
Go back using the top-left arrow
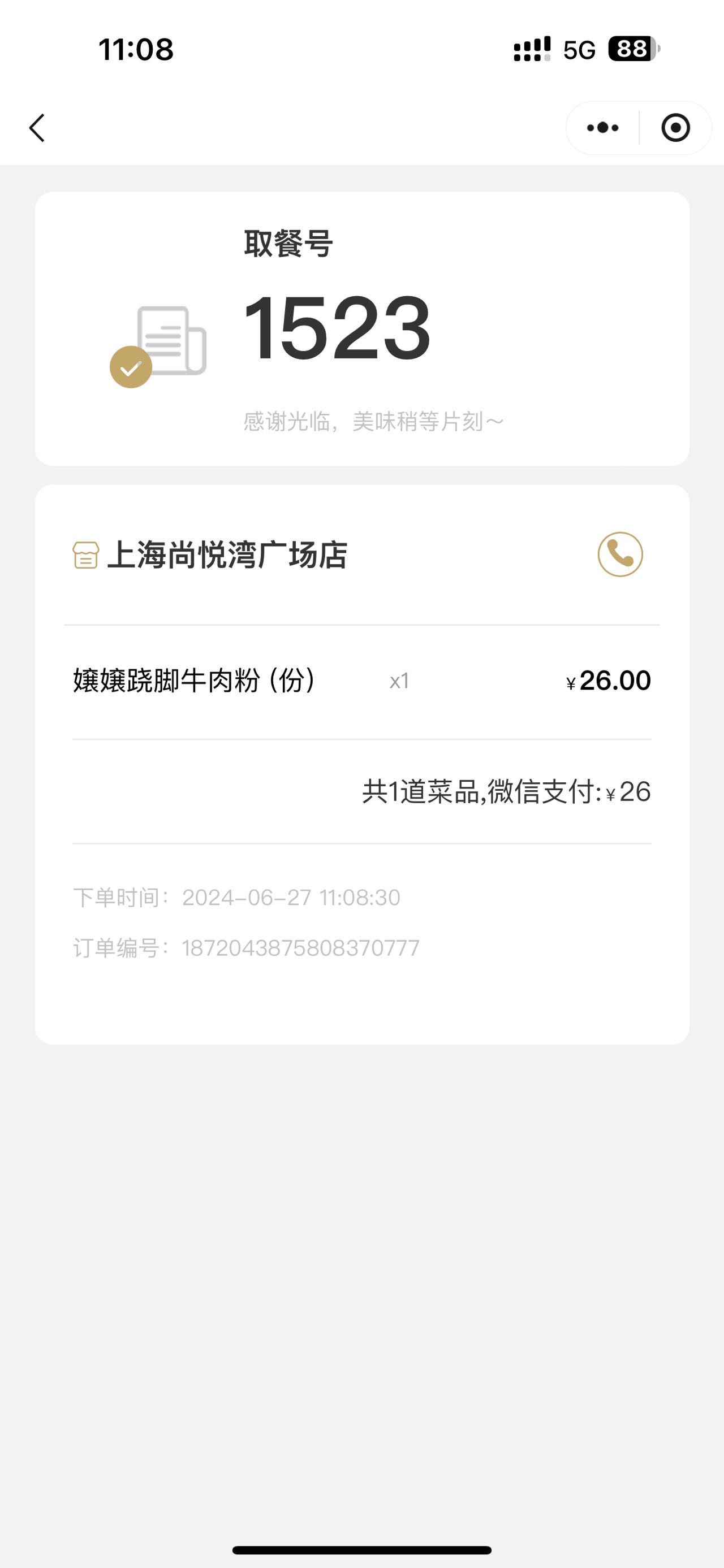point(37,128)
